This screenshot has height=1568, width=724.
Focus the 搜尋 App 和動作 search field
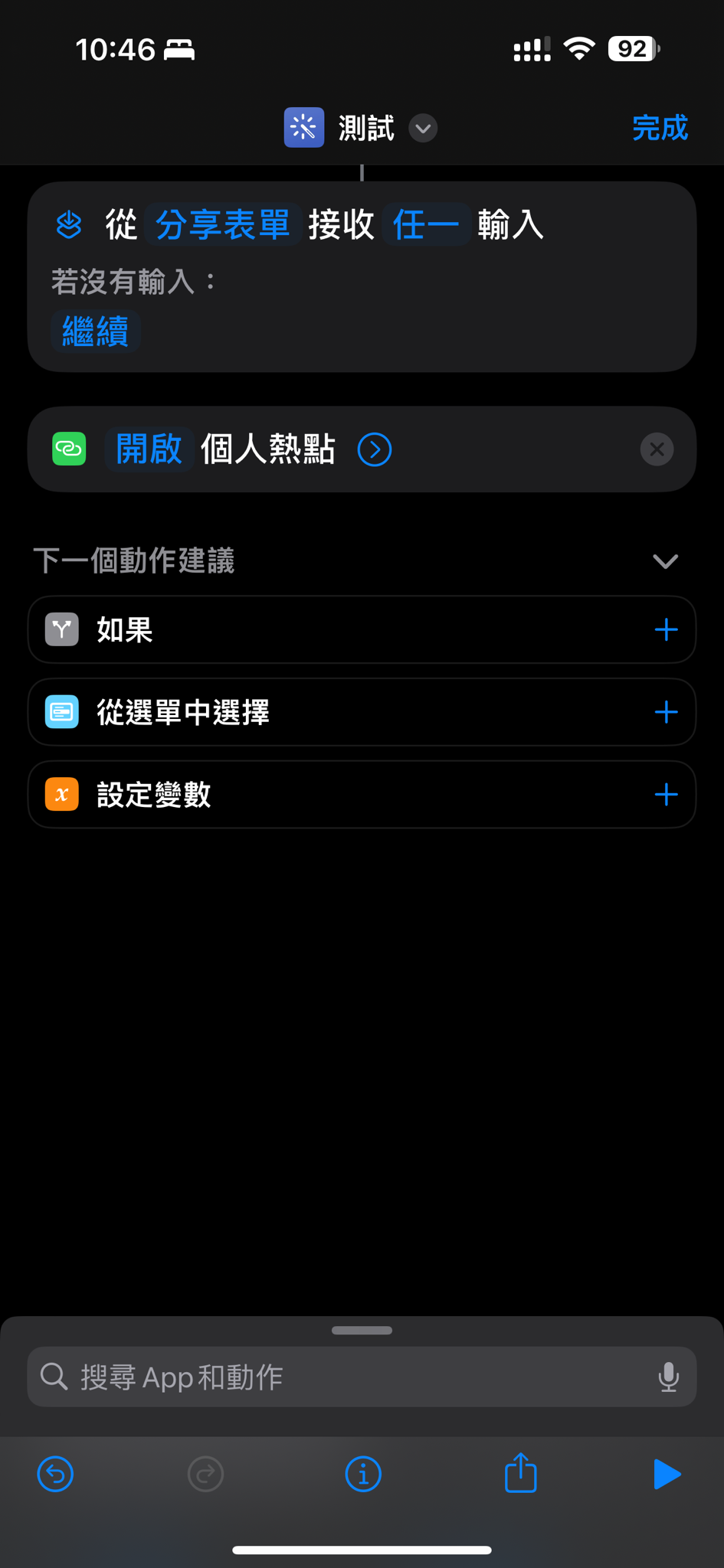pos(362,1377)
